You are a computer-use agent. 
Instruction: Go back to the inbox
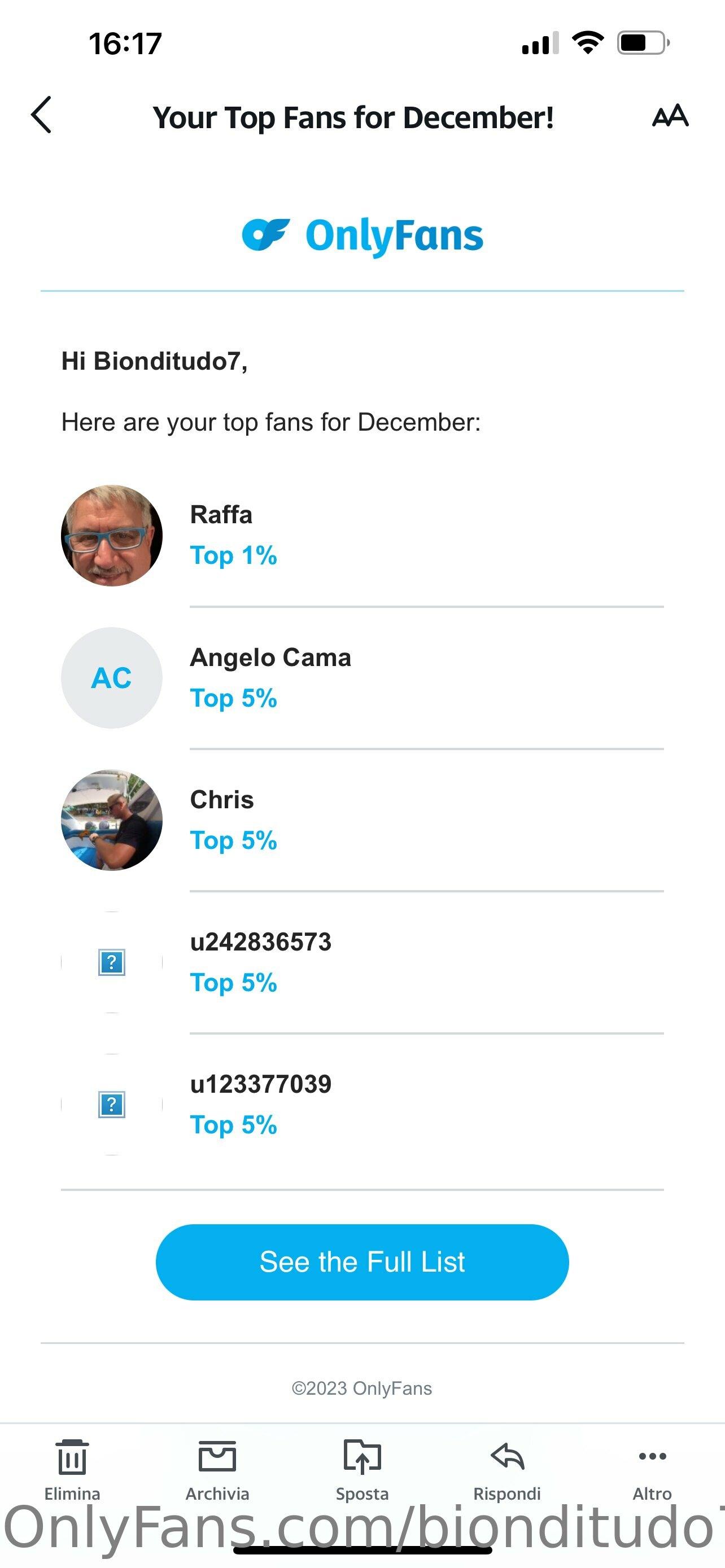click(x=41, y=115)
